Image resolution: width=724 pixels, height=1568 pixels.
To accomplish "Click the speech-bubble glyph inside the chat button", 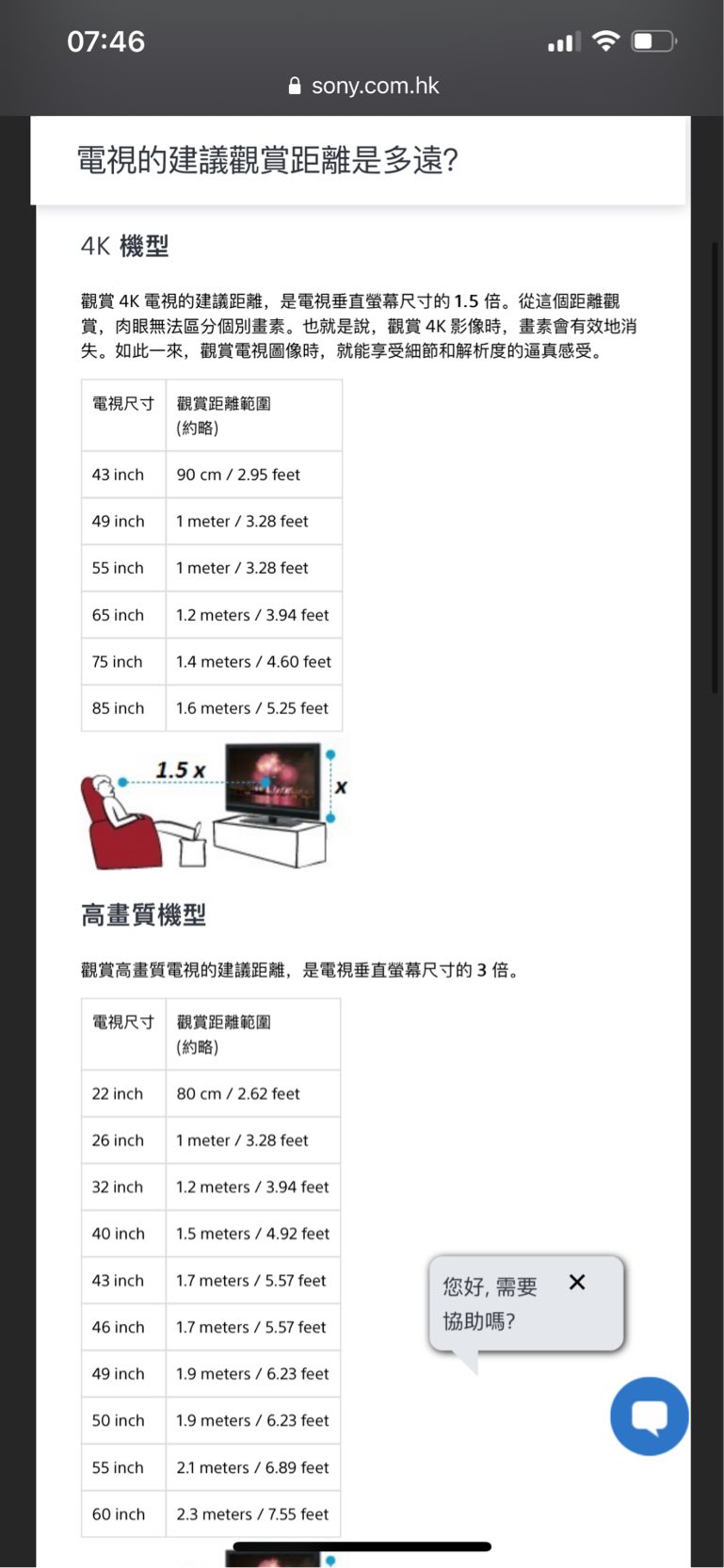I will [649, 1414].
